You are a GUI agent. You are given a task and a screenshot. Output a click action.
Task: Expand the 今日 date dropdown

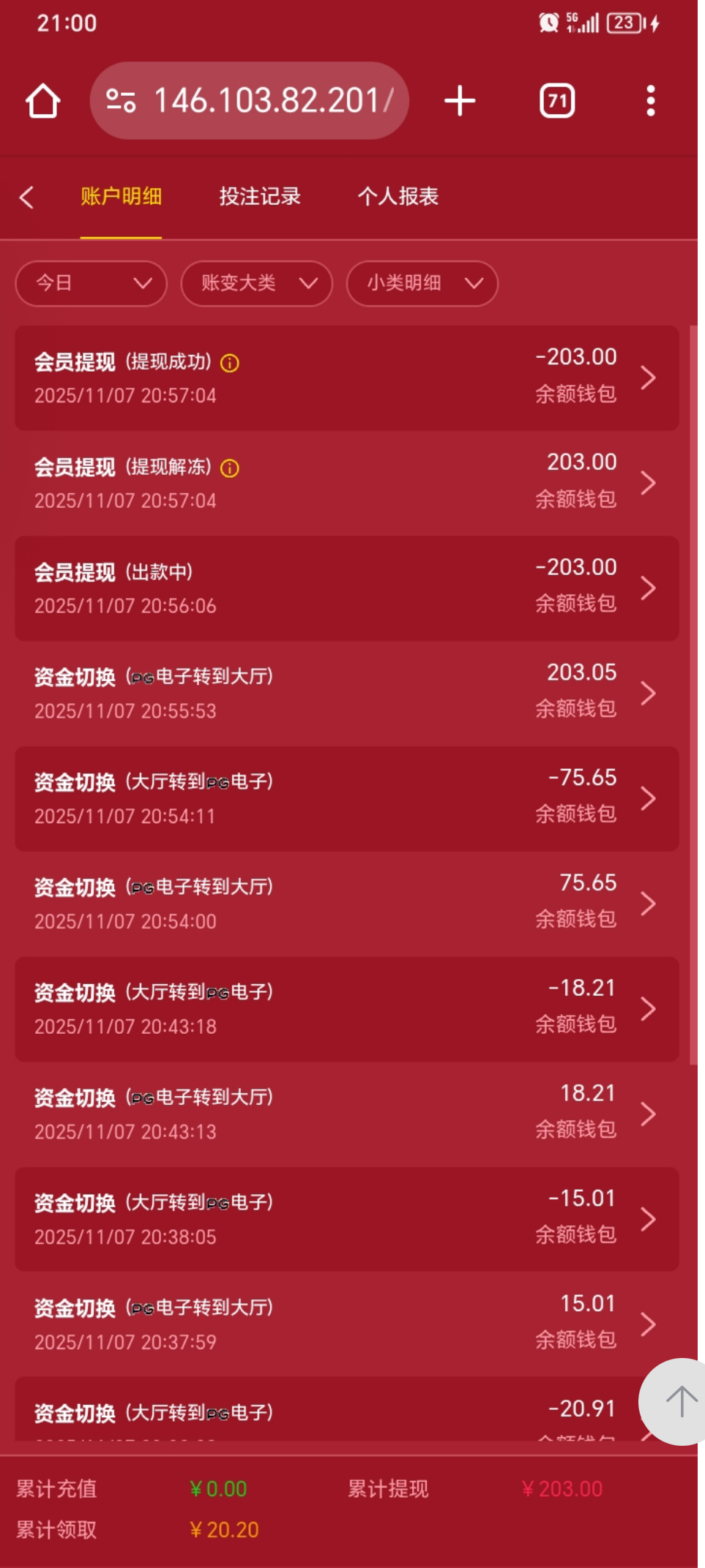[x=92, y=283]
